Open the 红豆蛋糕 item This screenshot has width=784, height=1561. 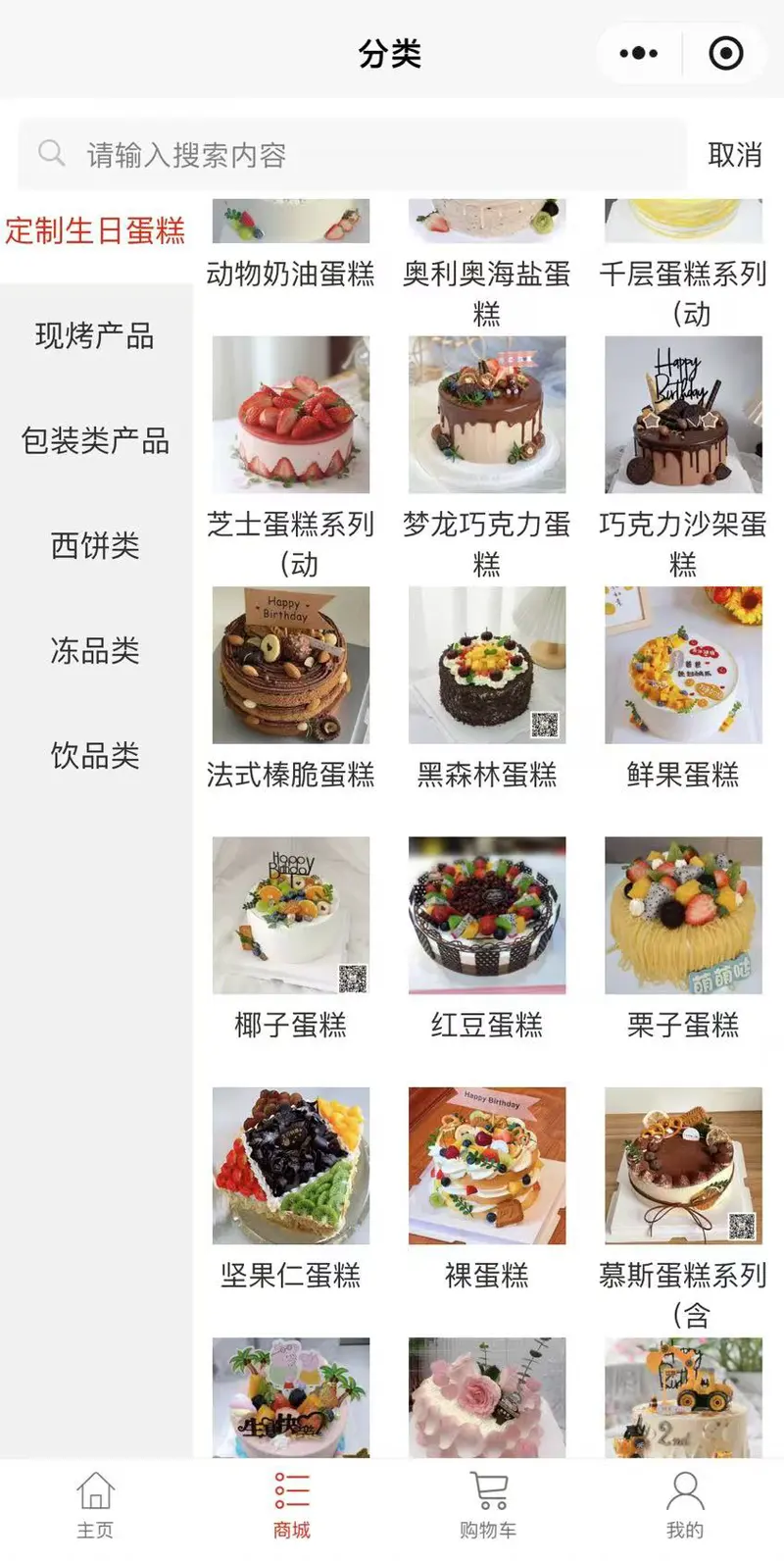click(487, 939)
